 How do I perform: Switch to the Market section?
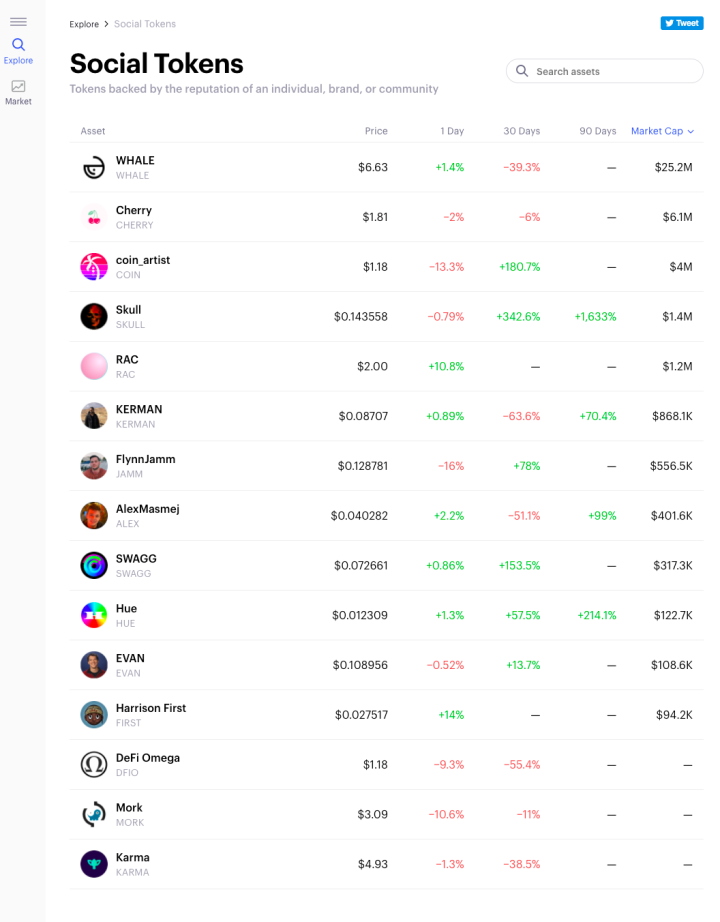pyautogui.click(x=18, y=92)
